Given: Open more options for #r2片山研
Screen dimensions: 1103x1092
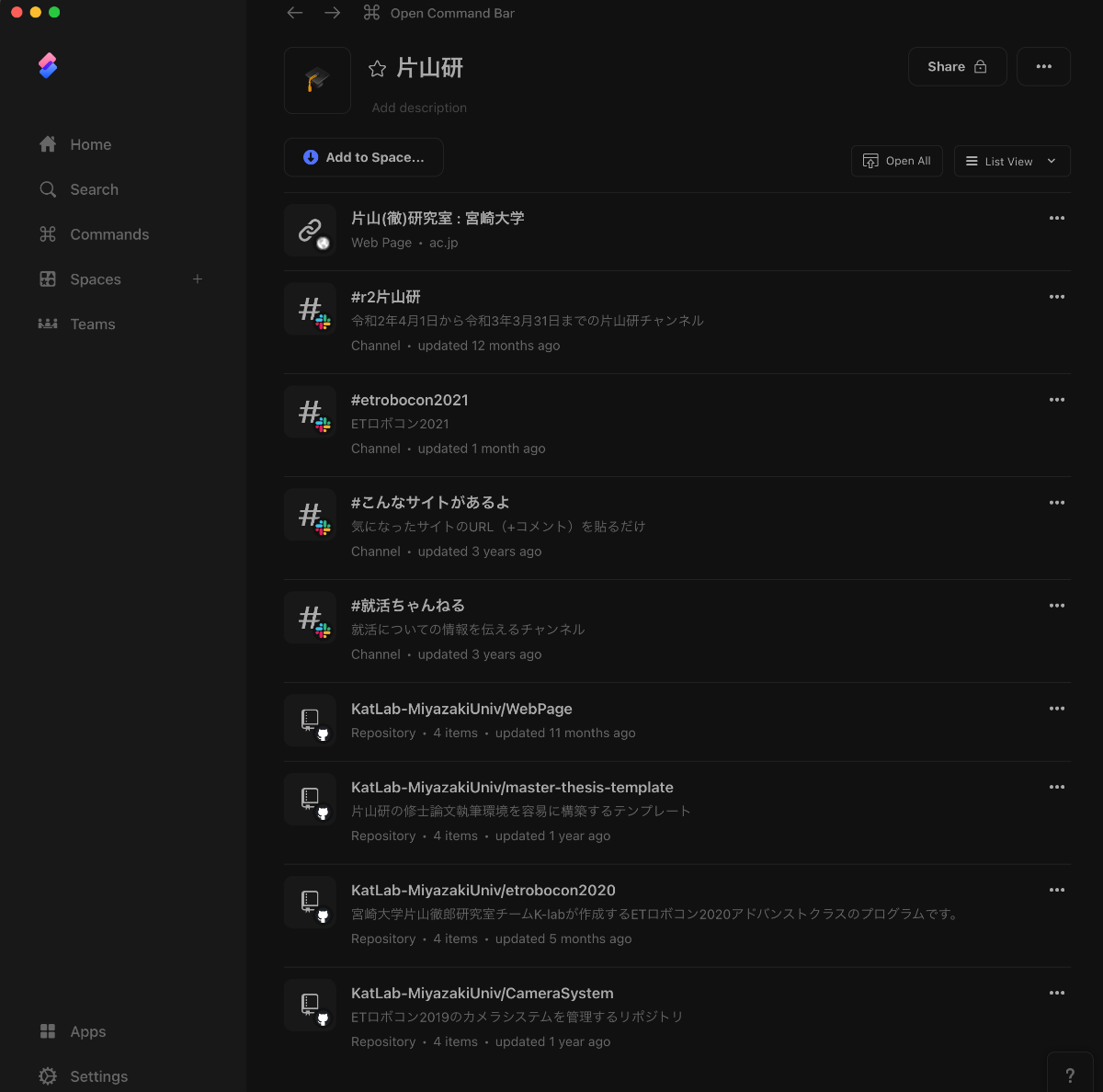Looking at the screenshot, I should point(1056,297).
